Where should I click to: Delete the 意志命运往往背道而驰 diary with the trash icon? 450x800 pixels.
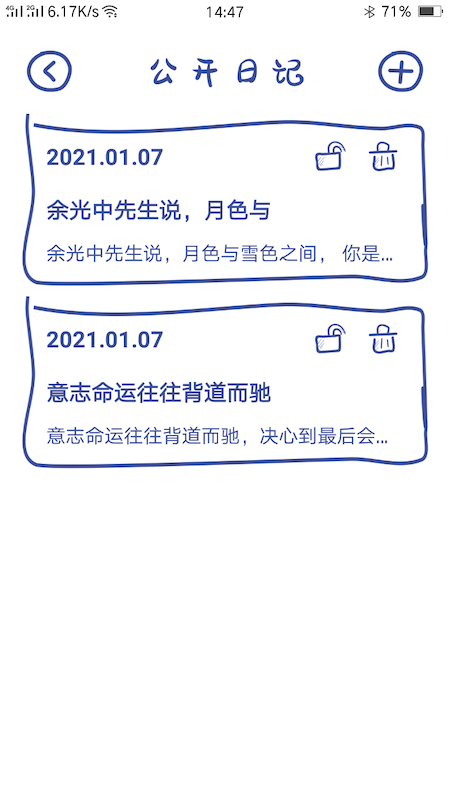[x=383, y=339]
